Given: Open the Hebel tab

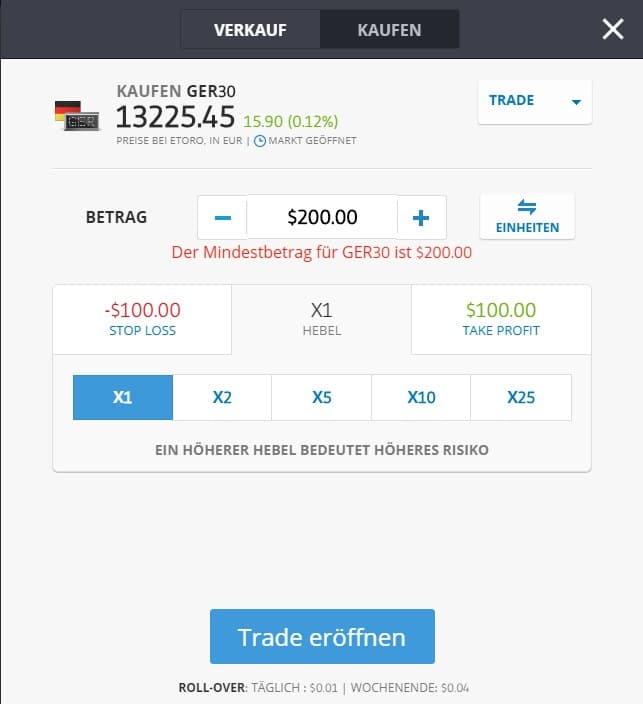Looking at the screenshot, I should coord(321,319).
